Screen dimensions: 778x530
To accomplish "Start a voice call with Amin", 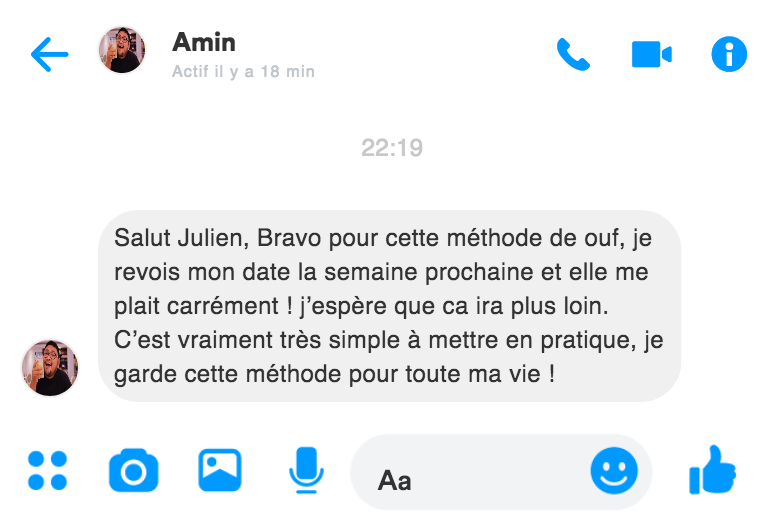I will [x=573, y=54].
